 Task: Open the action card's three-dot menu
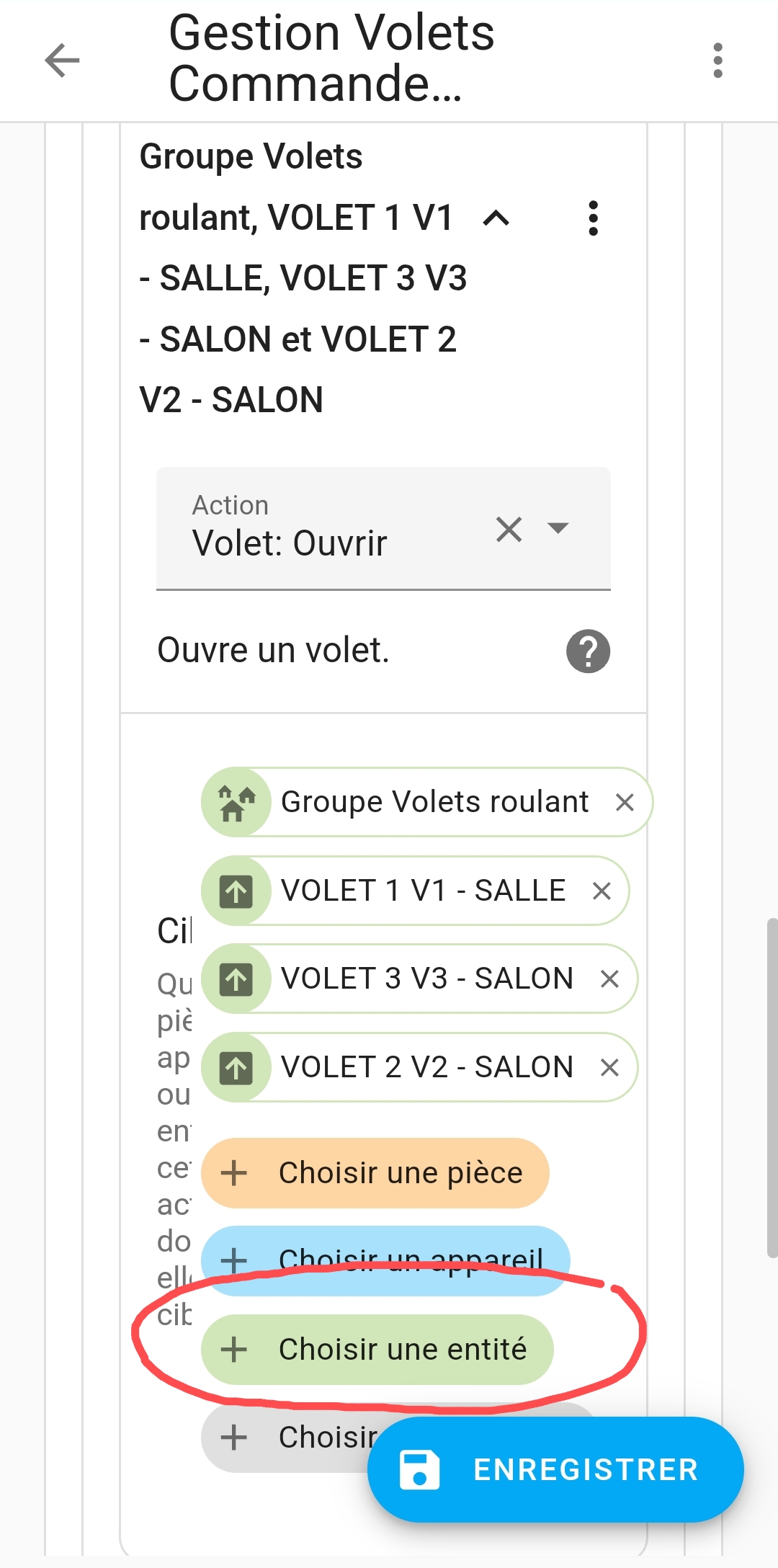593,218
